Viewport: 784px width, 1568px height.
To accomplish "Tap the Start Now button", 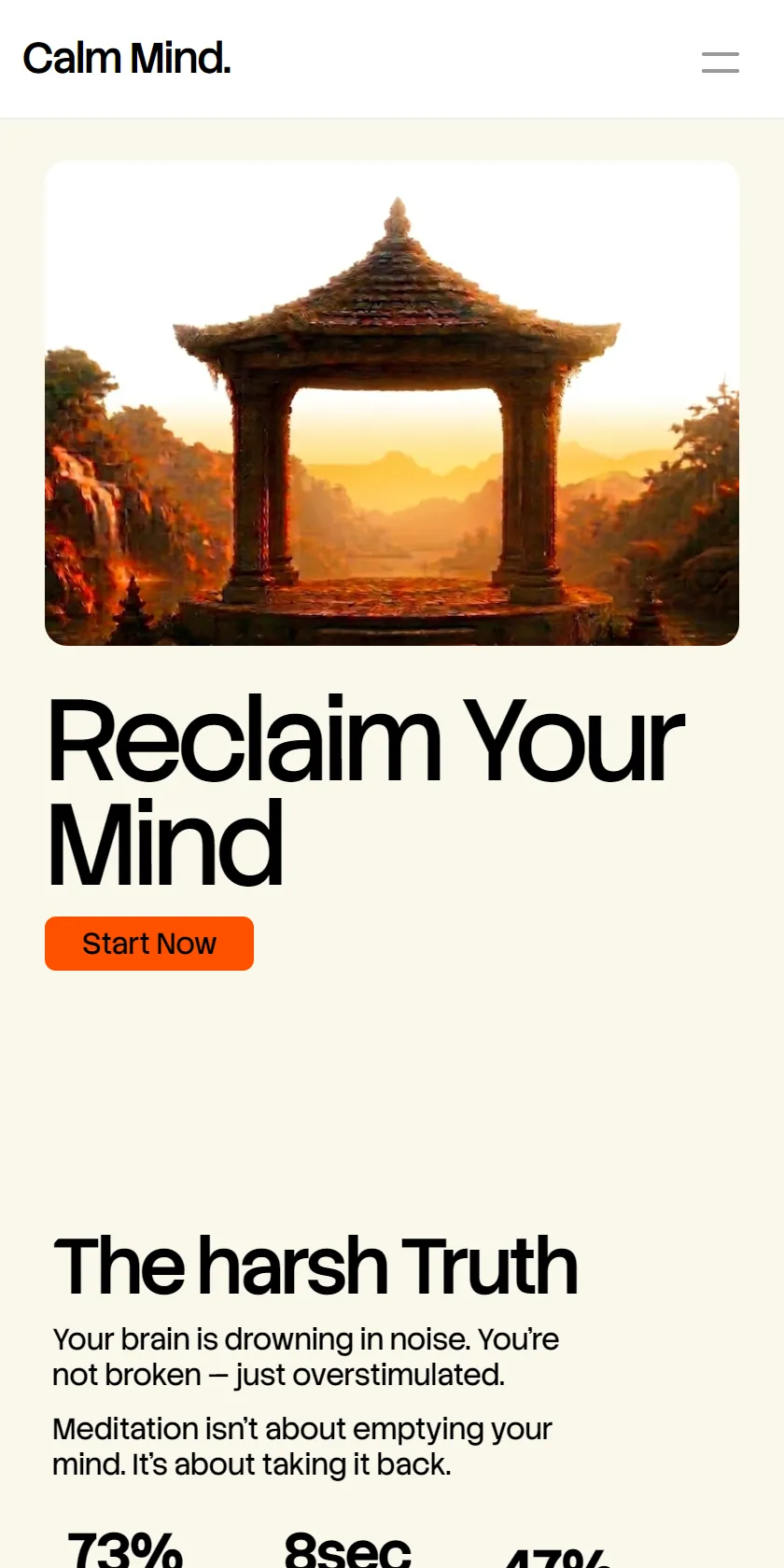I will [x=149, y=944].
